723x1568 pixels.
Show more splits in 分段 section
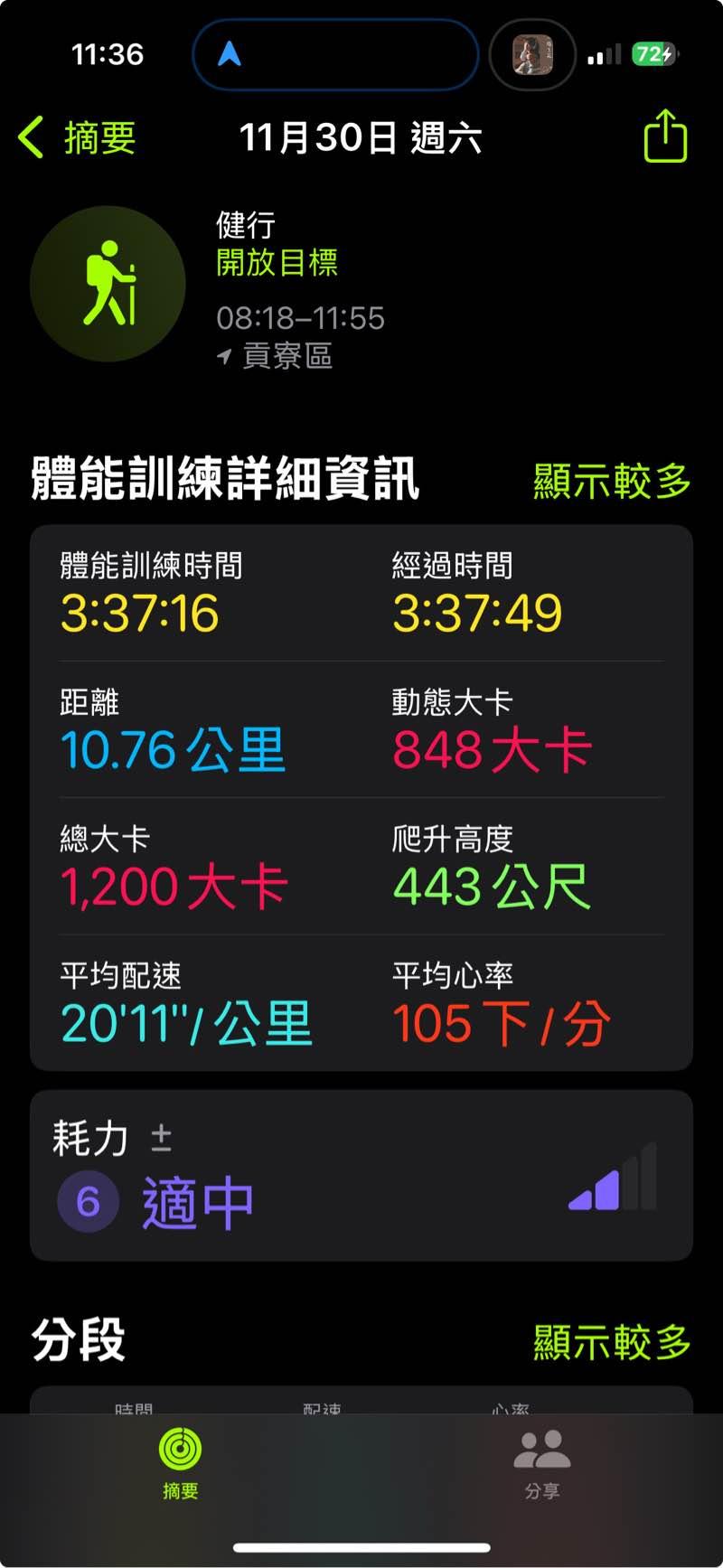(612, 1341)
